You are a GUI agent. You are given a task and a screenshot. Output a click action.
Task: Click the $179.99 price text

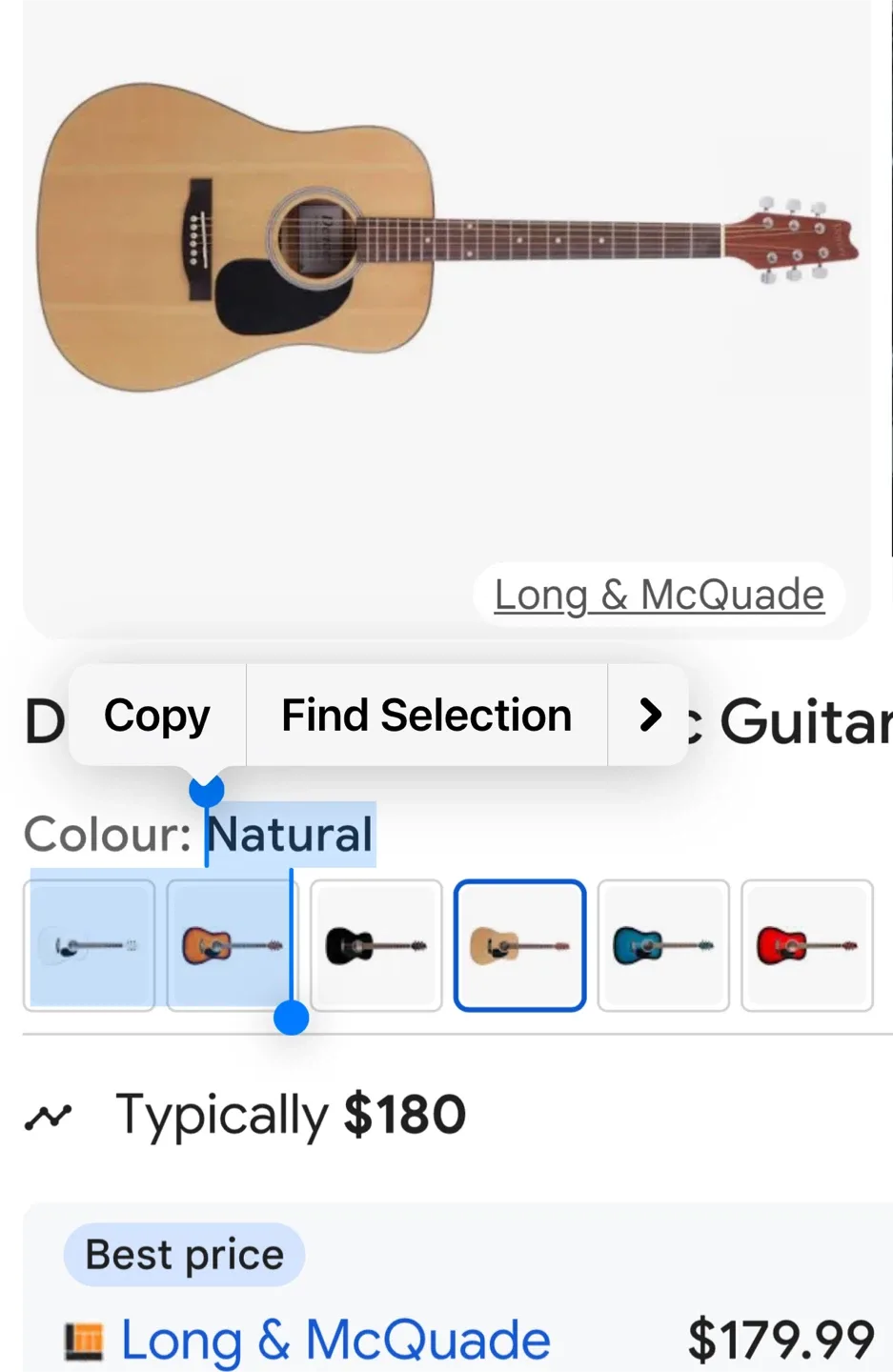pos(781,1338)
